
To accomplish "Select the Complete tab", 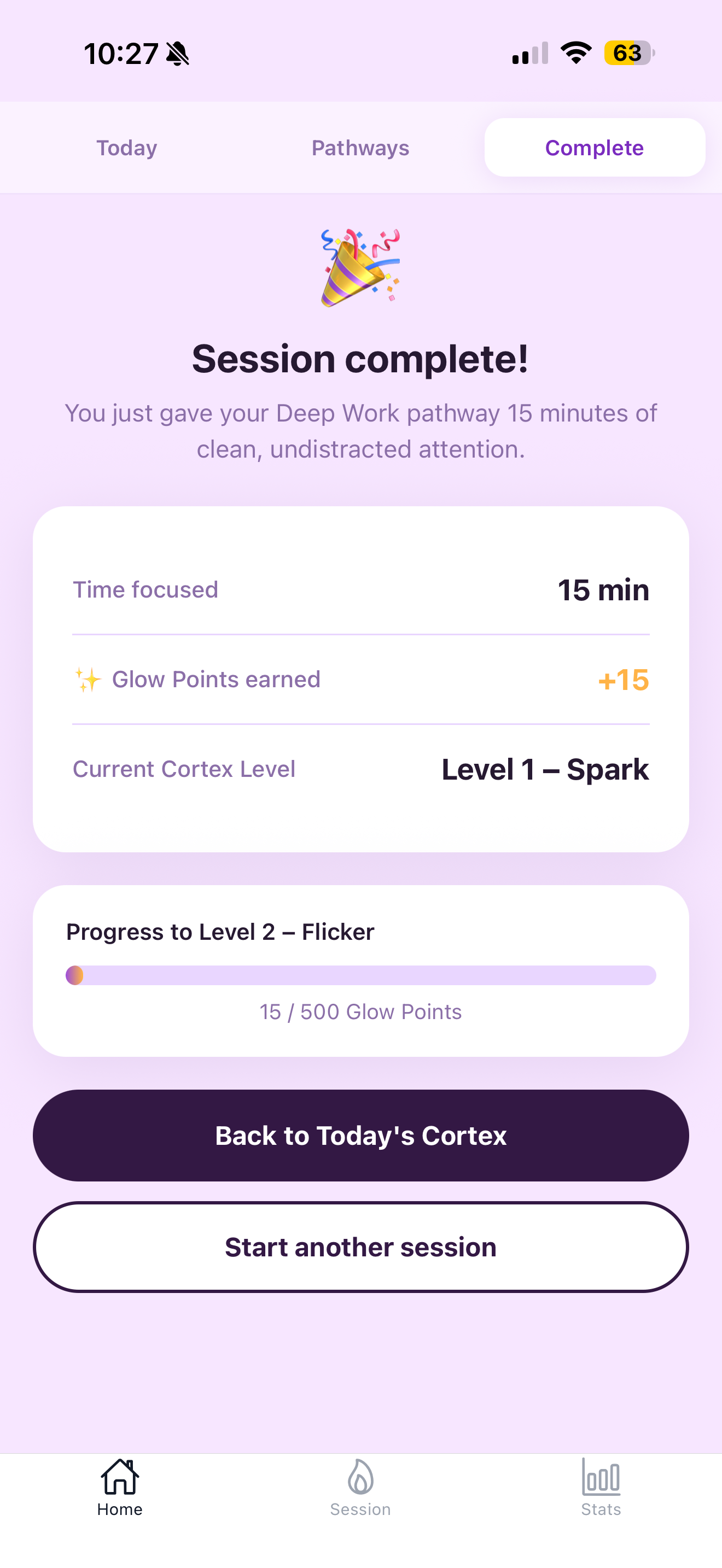I will click(x=593, y=147).
